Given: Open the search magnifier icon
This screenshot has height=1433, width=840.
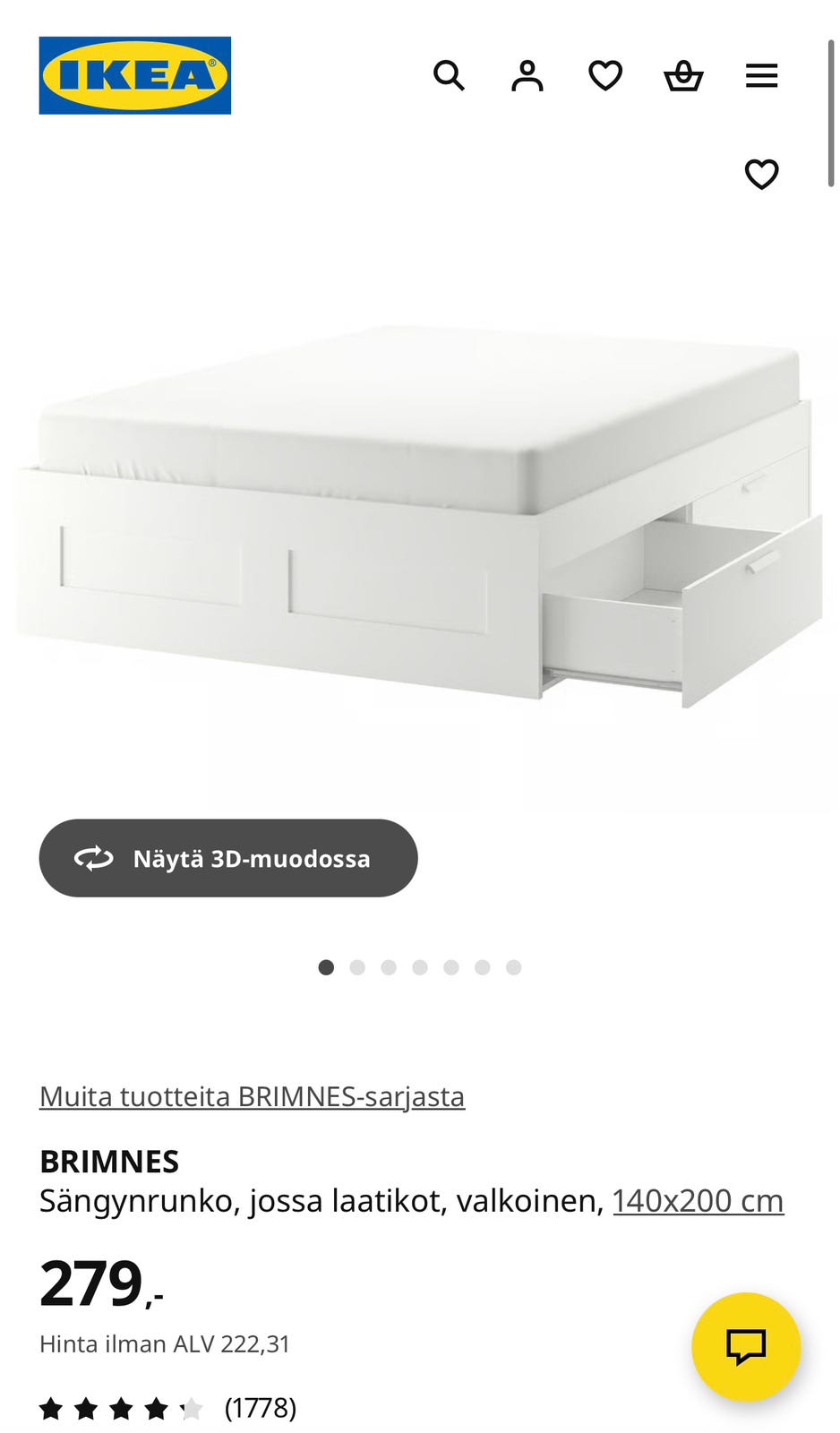Looking at the screenshot, I should pos(449,76).
